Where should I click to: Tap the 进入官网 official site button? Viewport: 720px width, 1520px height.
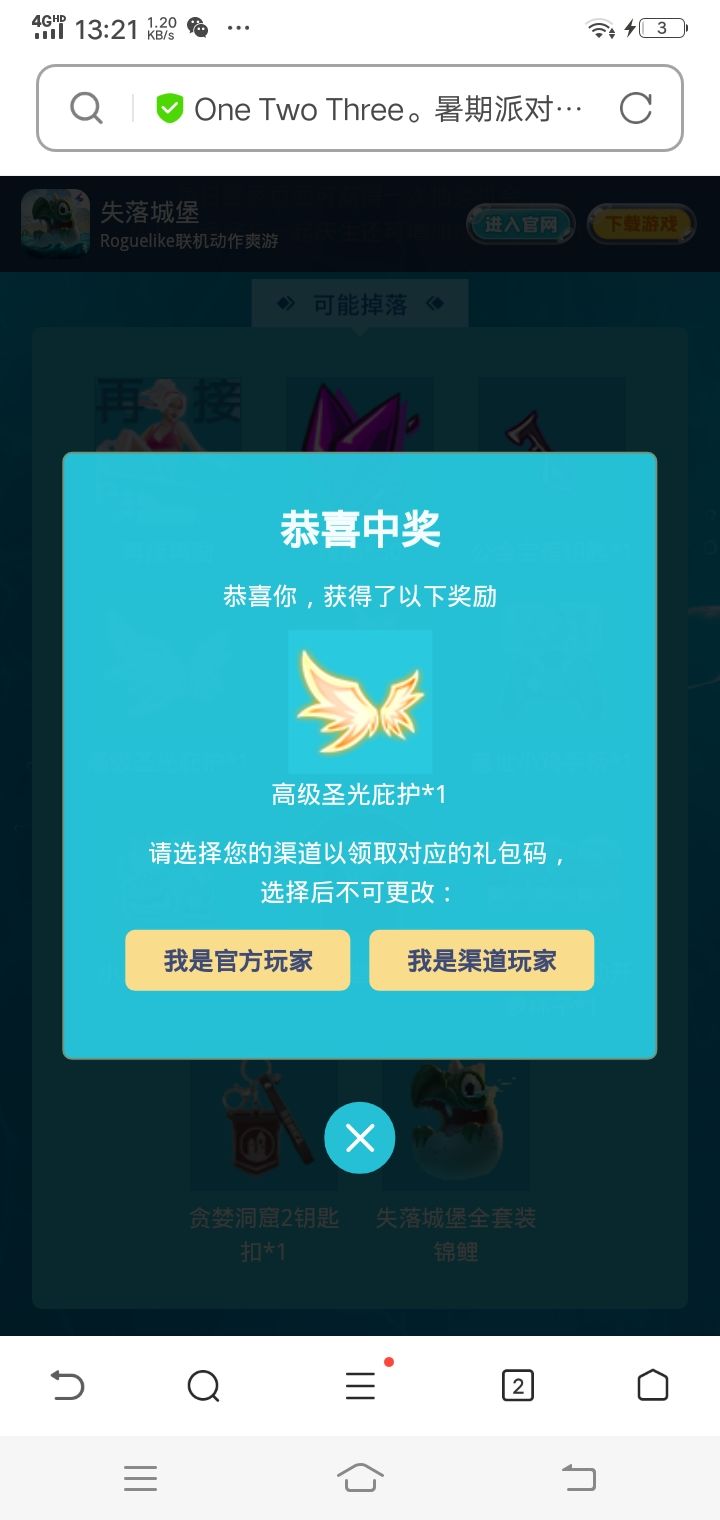pyautogui.click(x=519, y=226)
